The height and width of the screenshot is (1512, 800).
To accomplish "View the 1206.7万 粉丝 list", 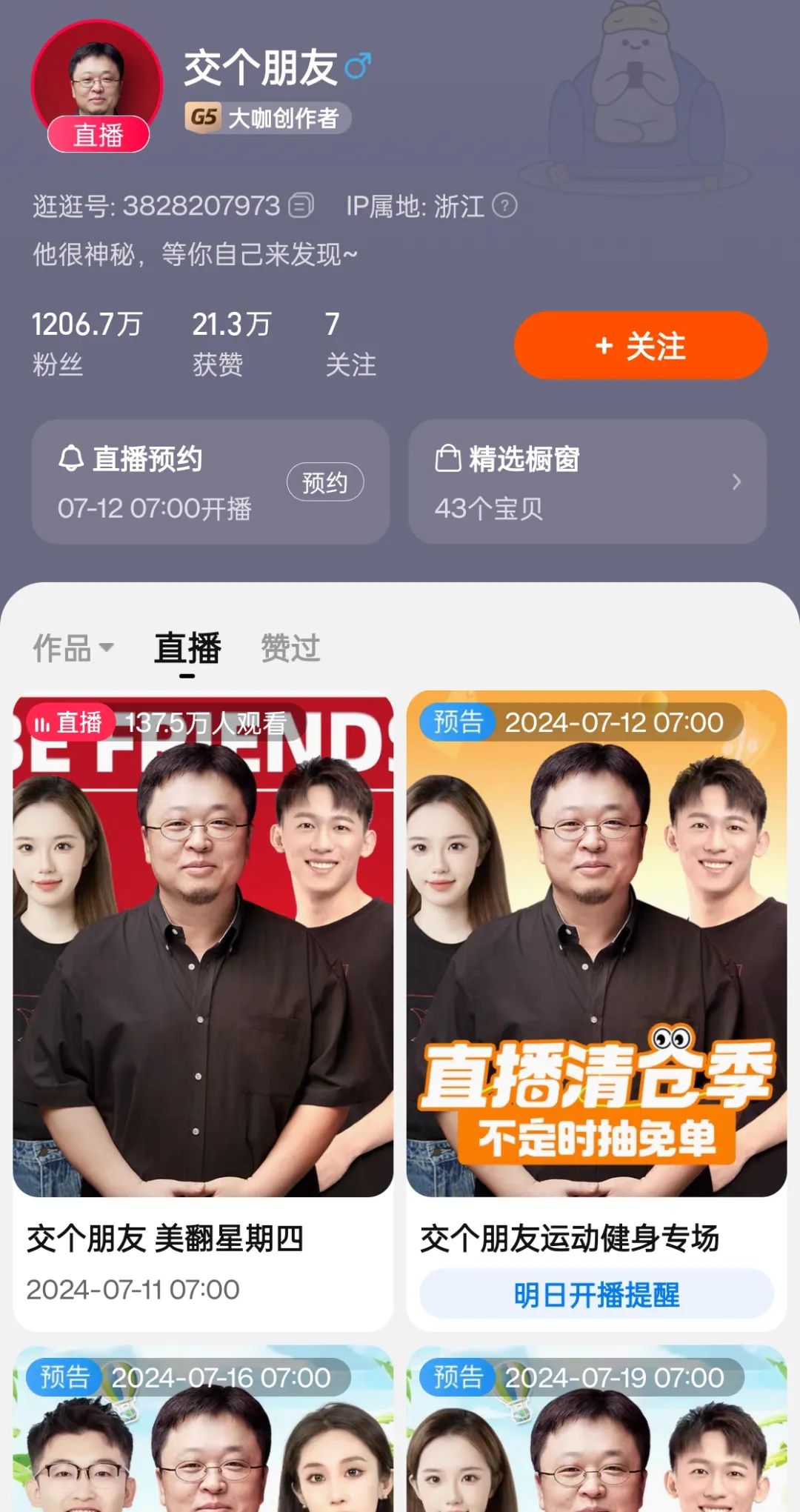I will pyautogui.click(x=86, y=343).
